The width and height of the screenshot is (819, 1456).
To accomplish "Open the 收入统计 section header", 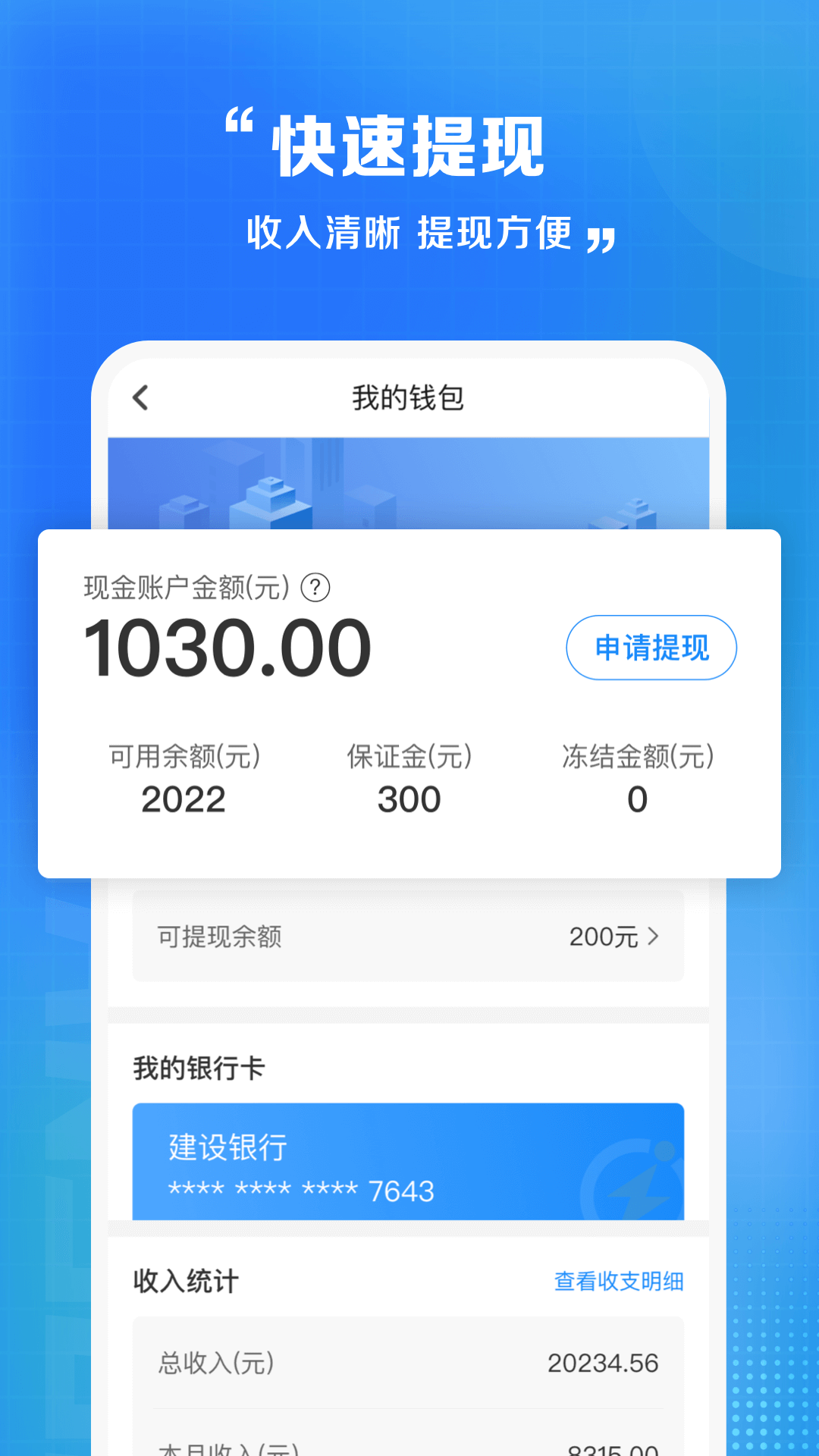I will pyautogui.click(x=184, y=1281).
